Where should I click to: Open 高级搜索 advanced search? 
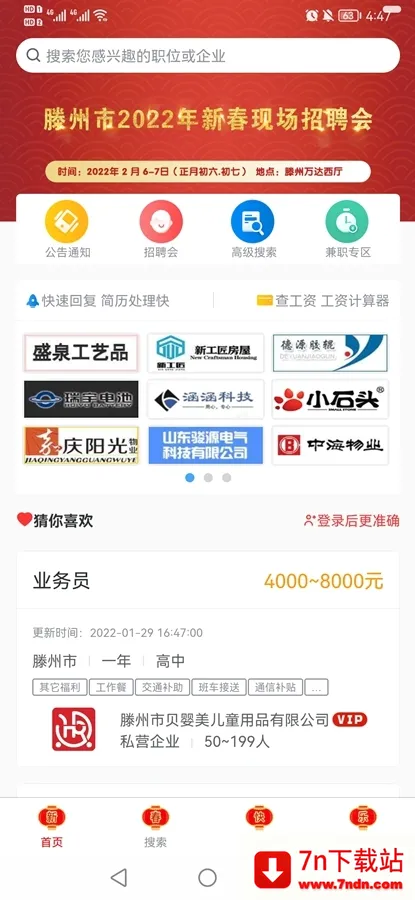coord(253,230)
